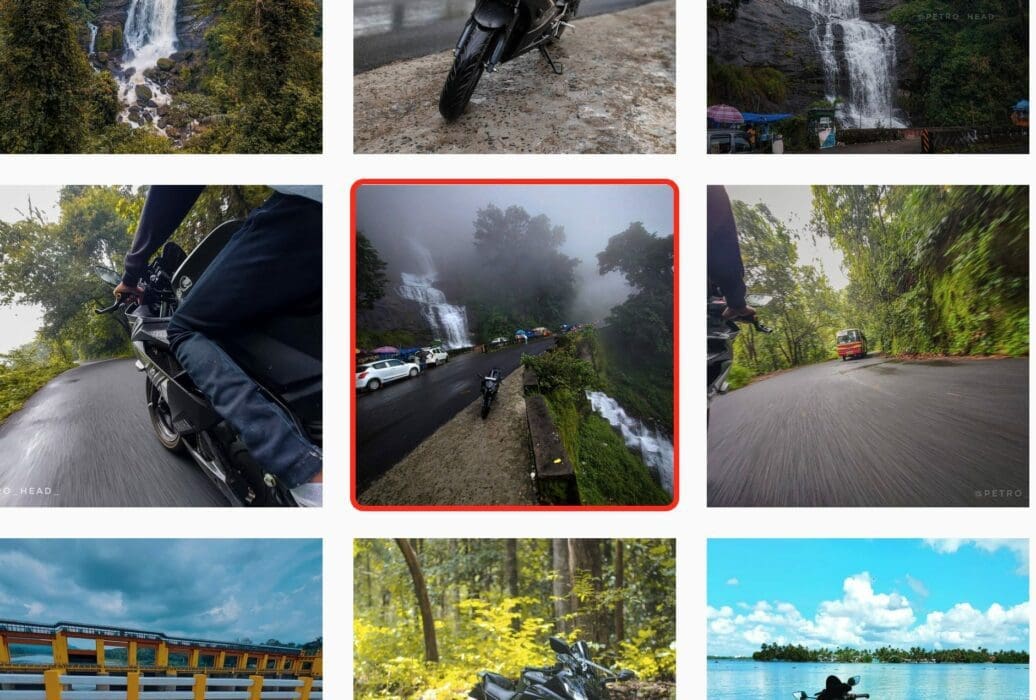Open the motorcycle front wheel close-up photo
The image size is (1036, 700).
(514, 75)
